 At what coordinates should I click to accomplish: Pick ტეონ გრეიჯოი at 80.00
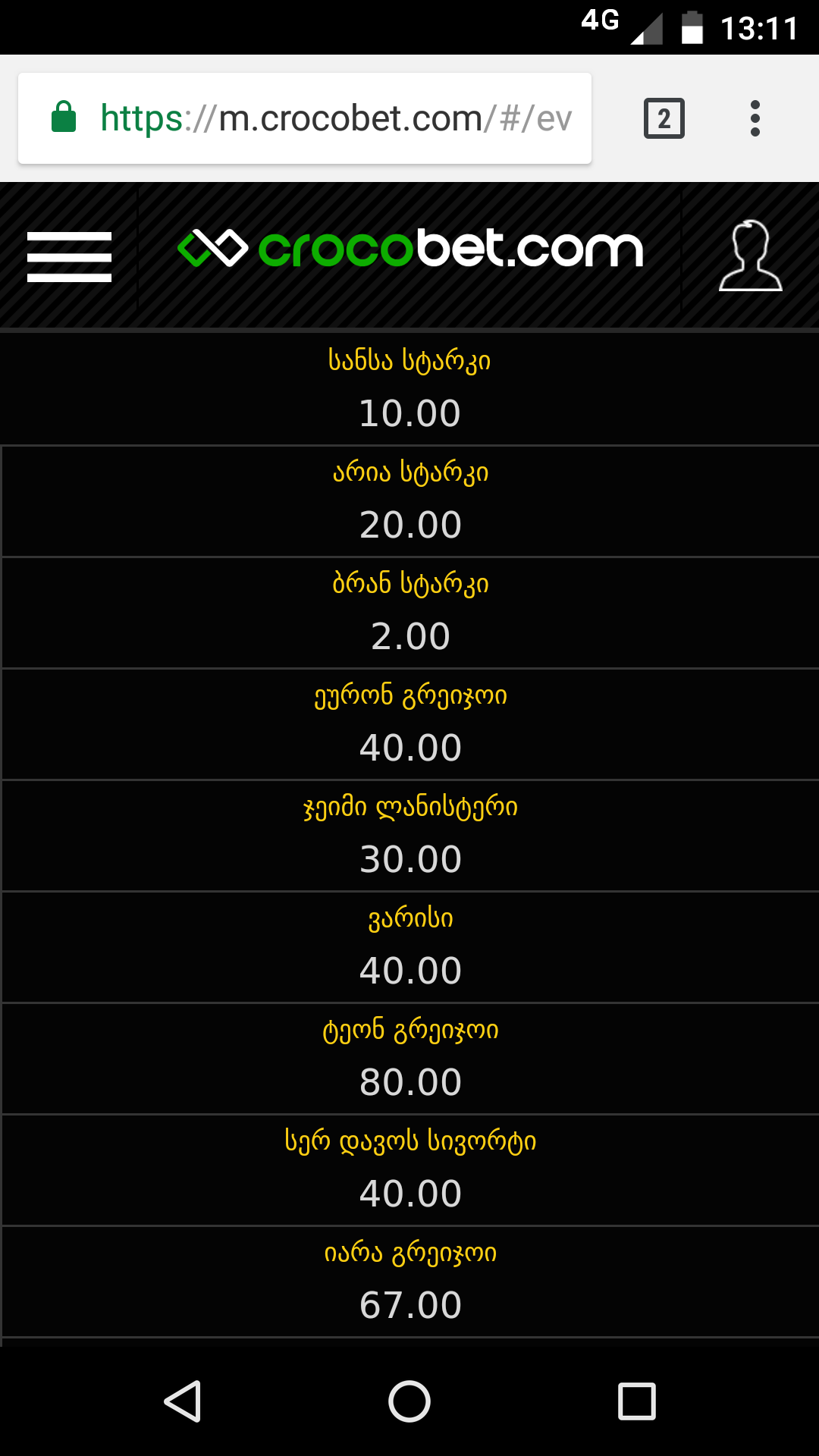click(409, 1059)
